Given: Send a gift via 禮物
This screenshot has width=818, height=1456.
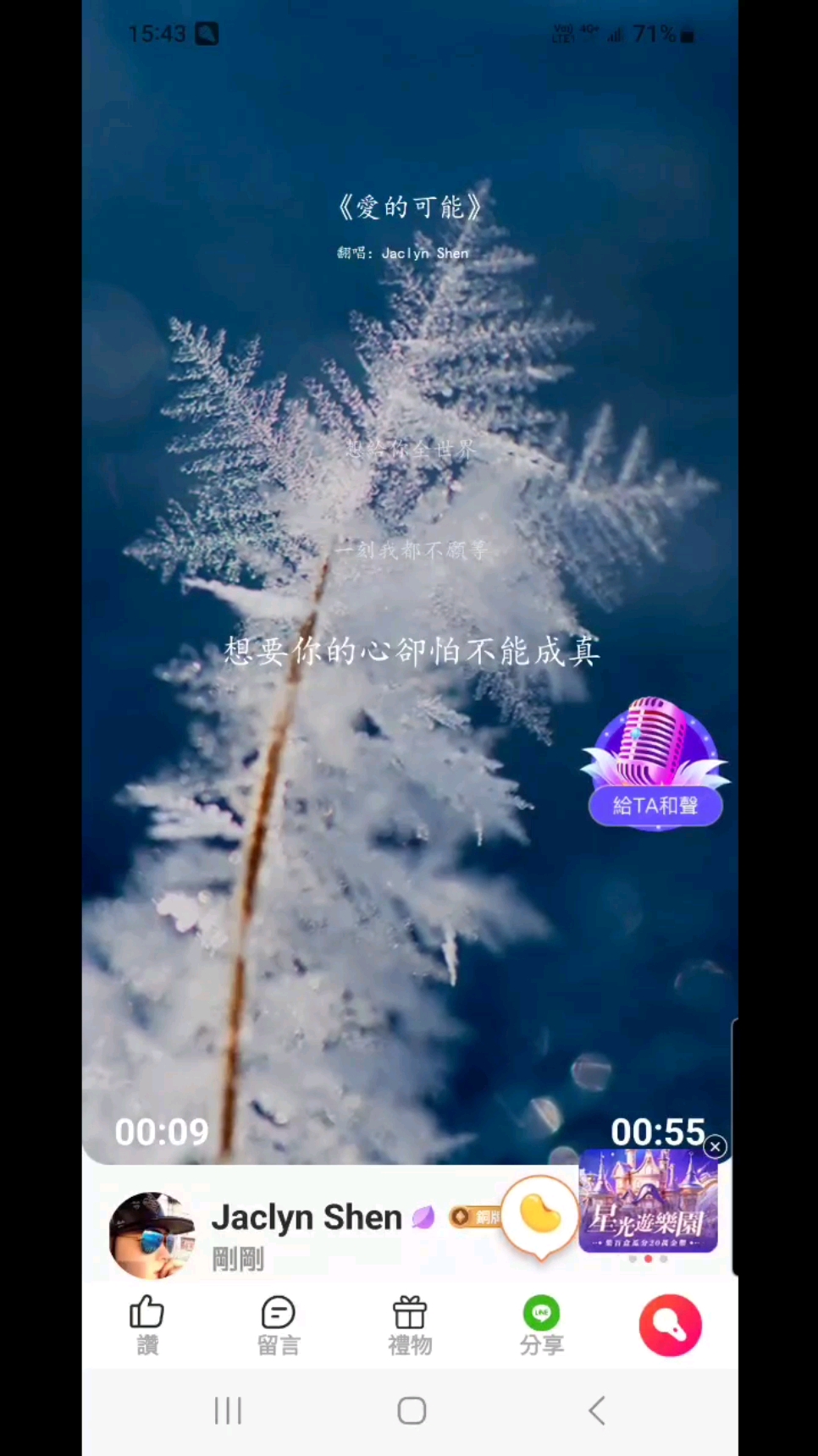Looking at the screenshot, I should pos(410,1324).
